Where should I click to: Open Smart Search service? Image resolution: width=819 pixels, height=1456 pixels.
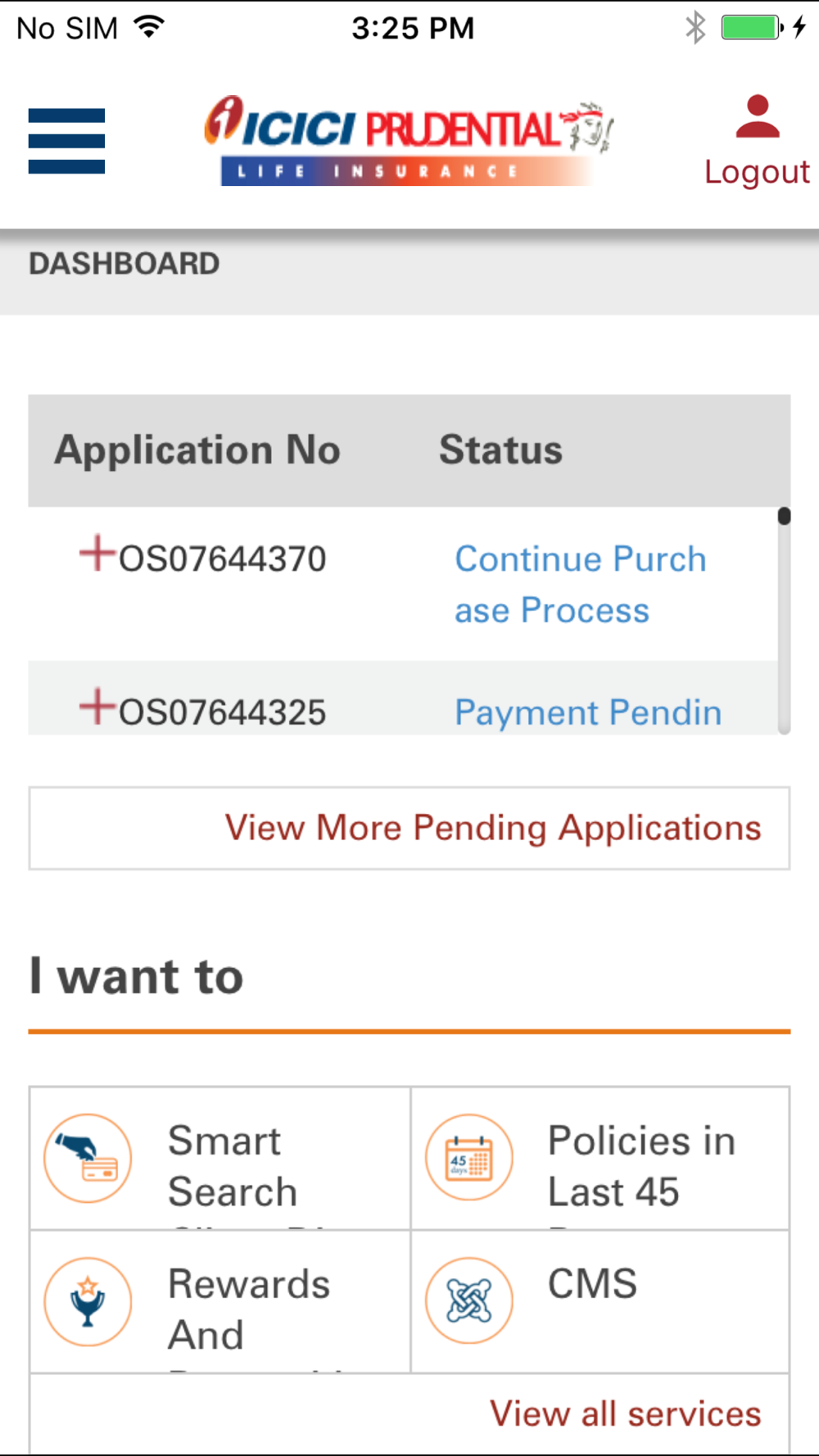(x=220, y=1158)
